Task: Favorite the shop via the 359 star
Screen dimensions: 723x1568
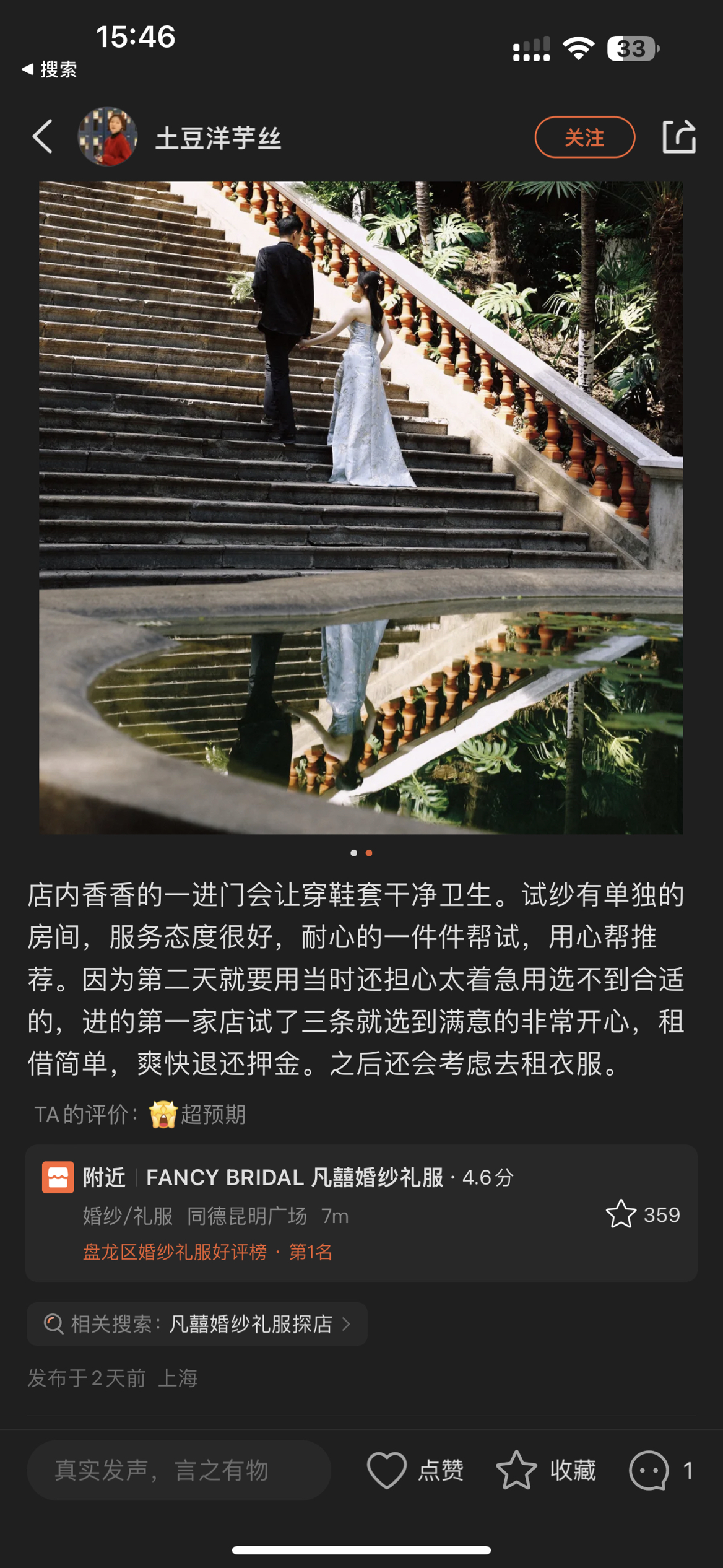Action: pos(643,1214)
